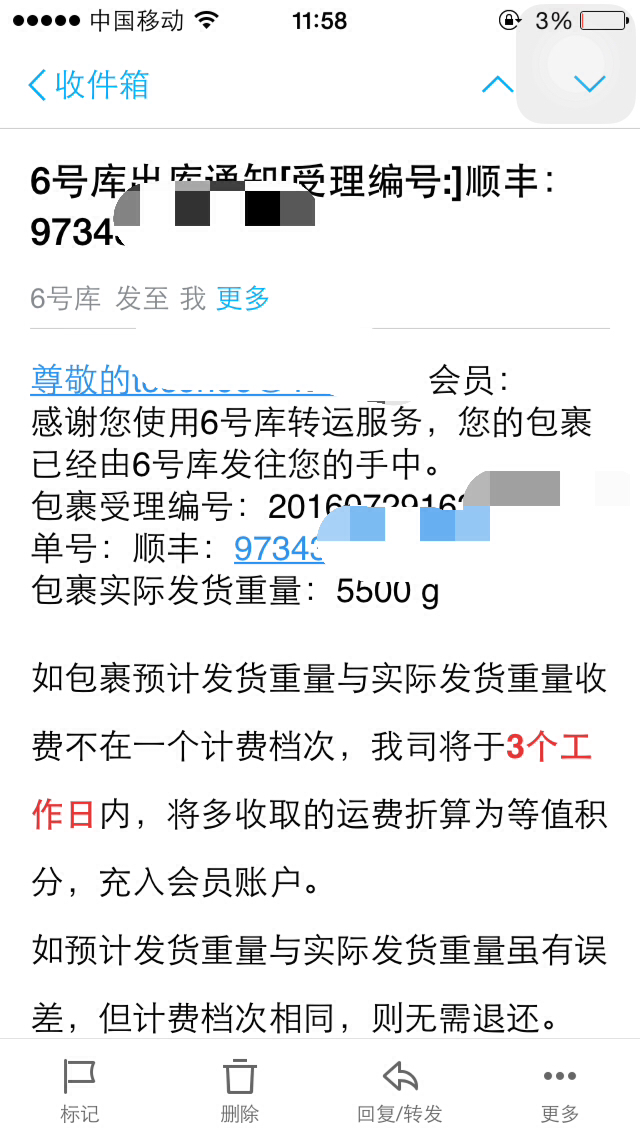
Task: Show the next email with down arrow
Action: click(590, 84)
